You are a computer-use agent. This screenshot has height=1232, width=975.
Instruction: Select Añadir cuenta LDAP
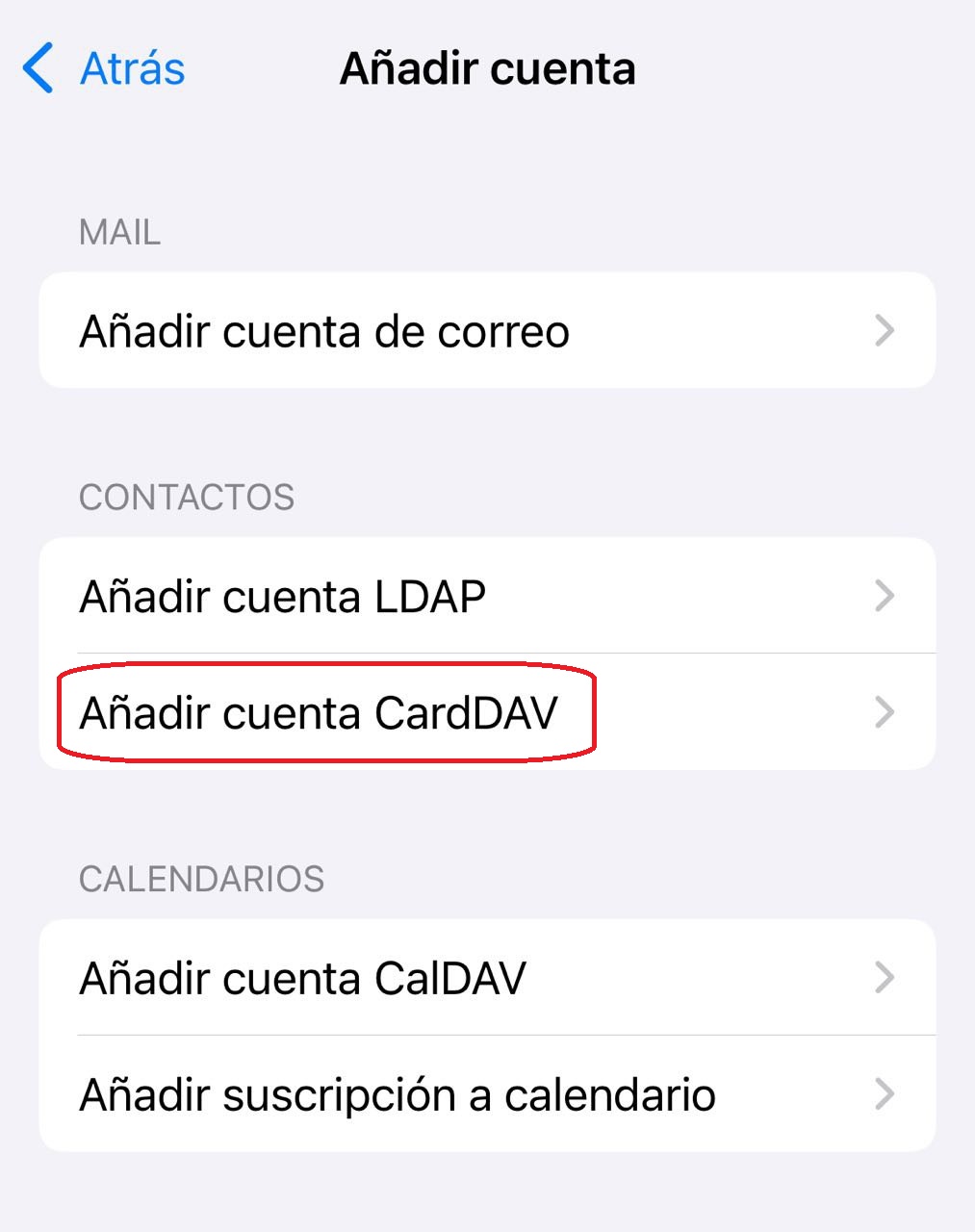point(486,596)
